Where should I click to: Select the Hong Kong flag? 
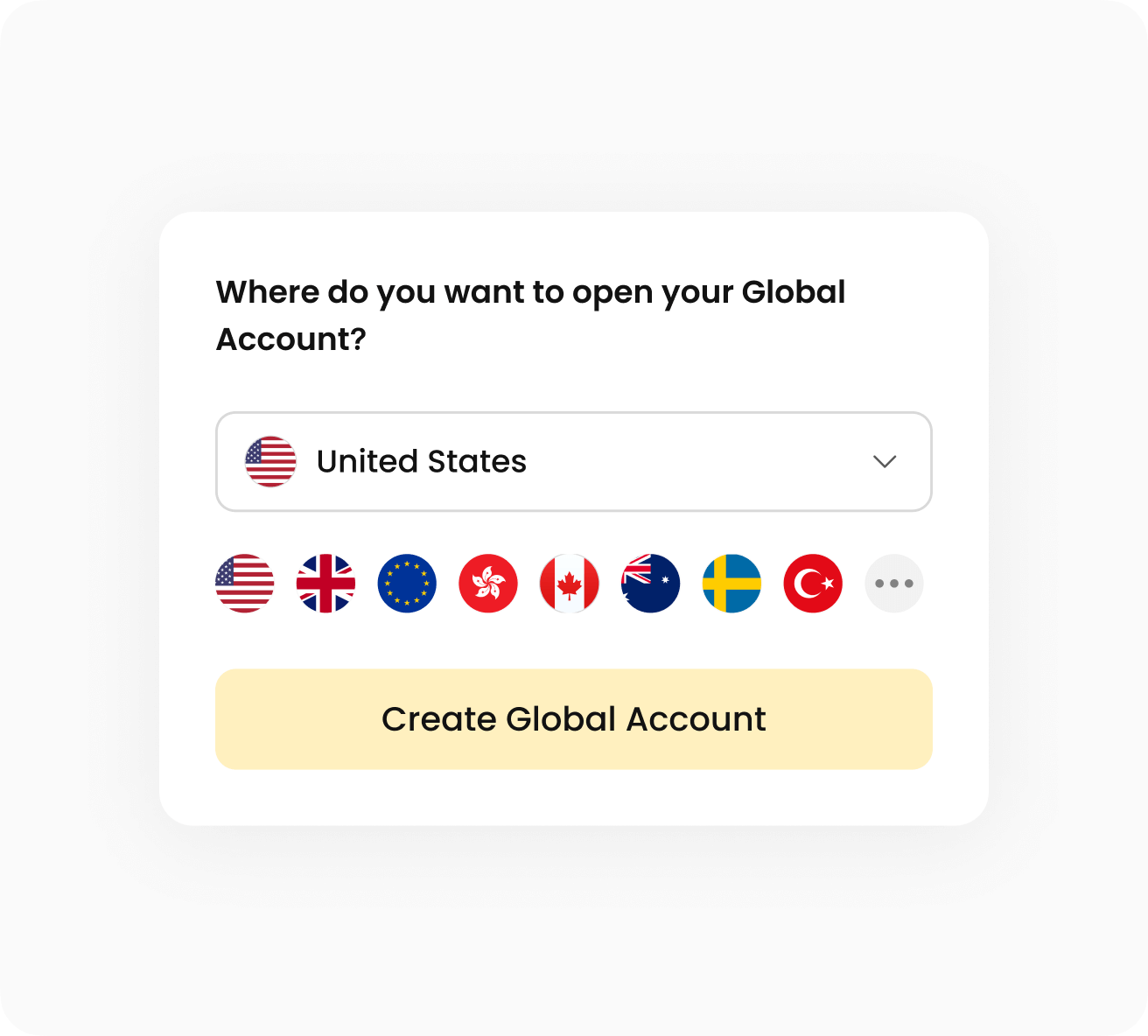click(x=488, y=584)
